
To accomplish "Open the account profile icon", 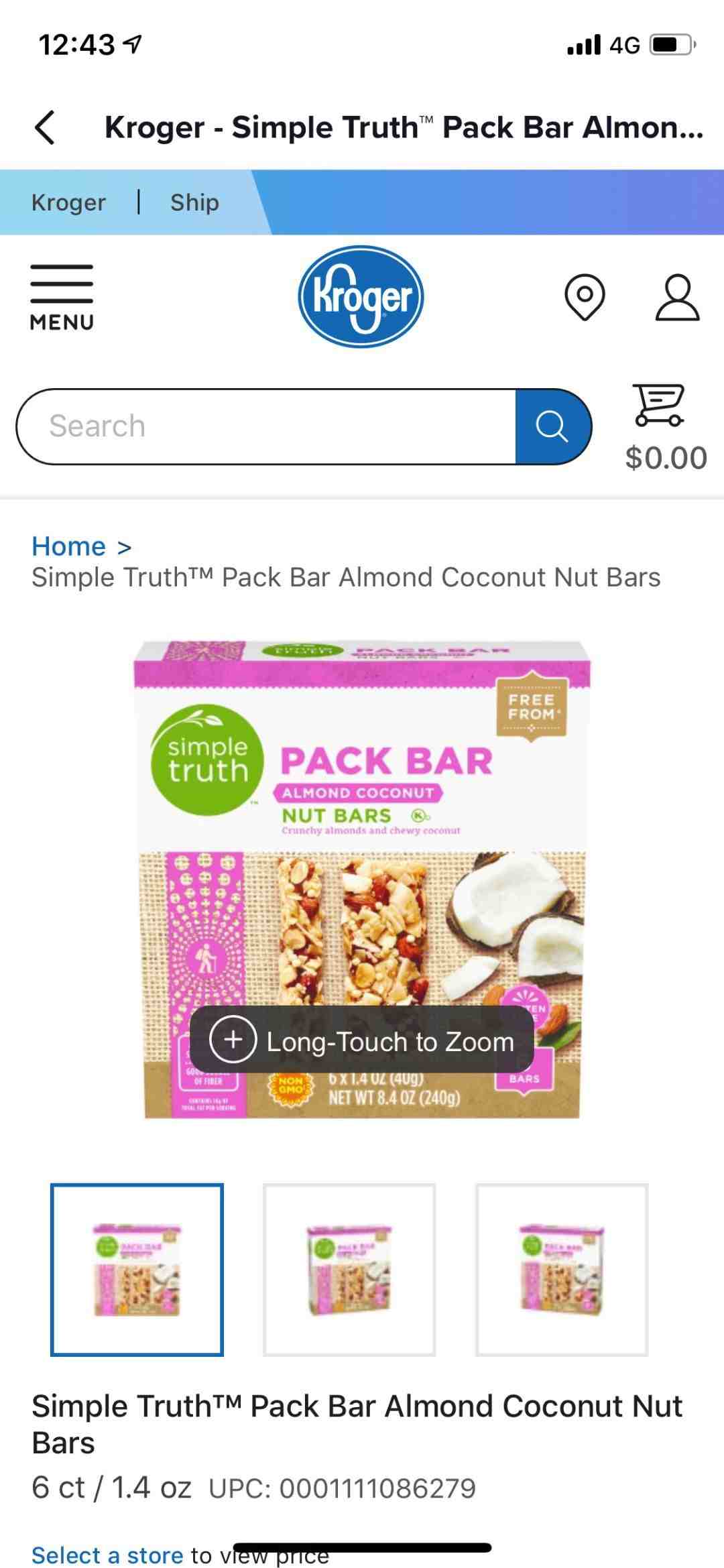I will click(x=677, y=297).
